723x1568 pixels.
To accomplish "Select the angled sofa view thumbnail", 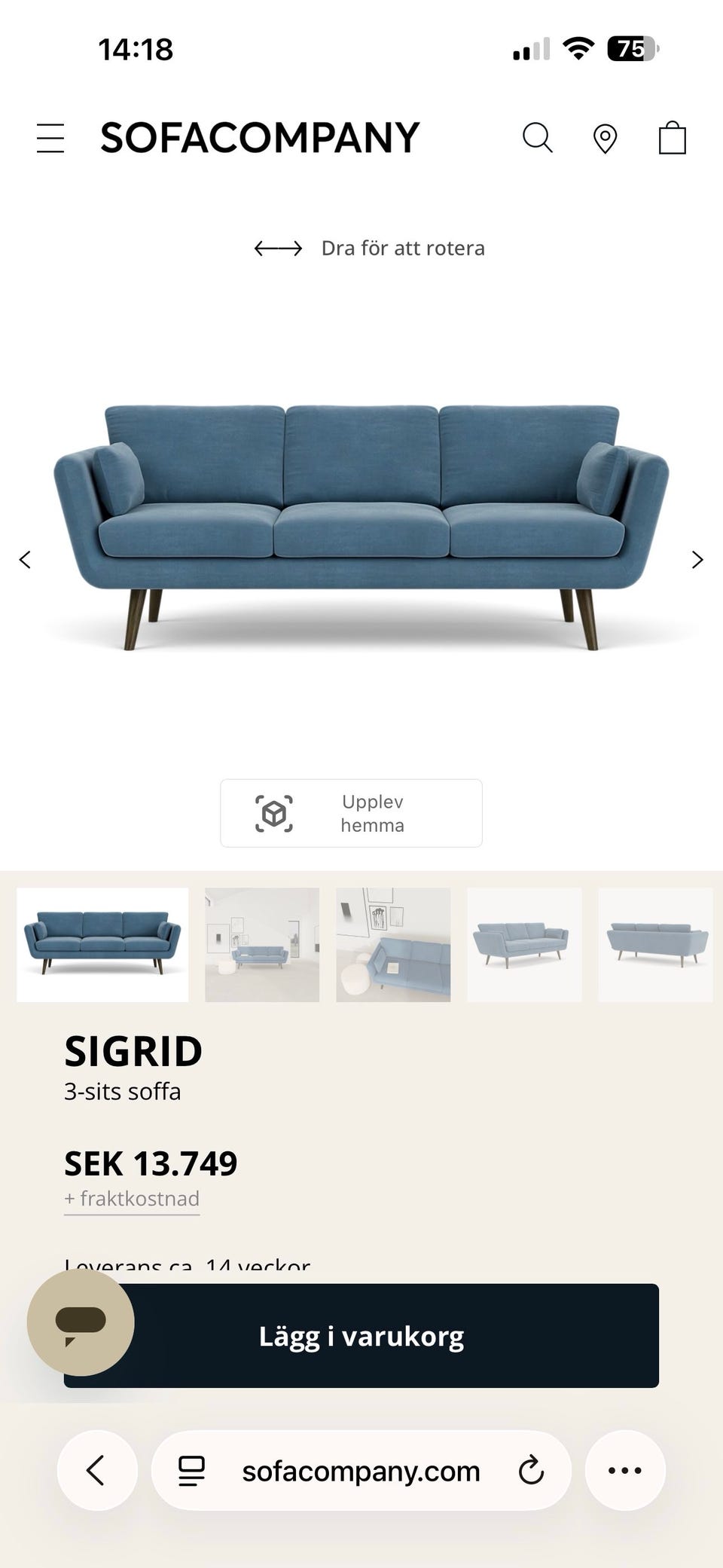I will pyautogui.click(x=524, y=945).
